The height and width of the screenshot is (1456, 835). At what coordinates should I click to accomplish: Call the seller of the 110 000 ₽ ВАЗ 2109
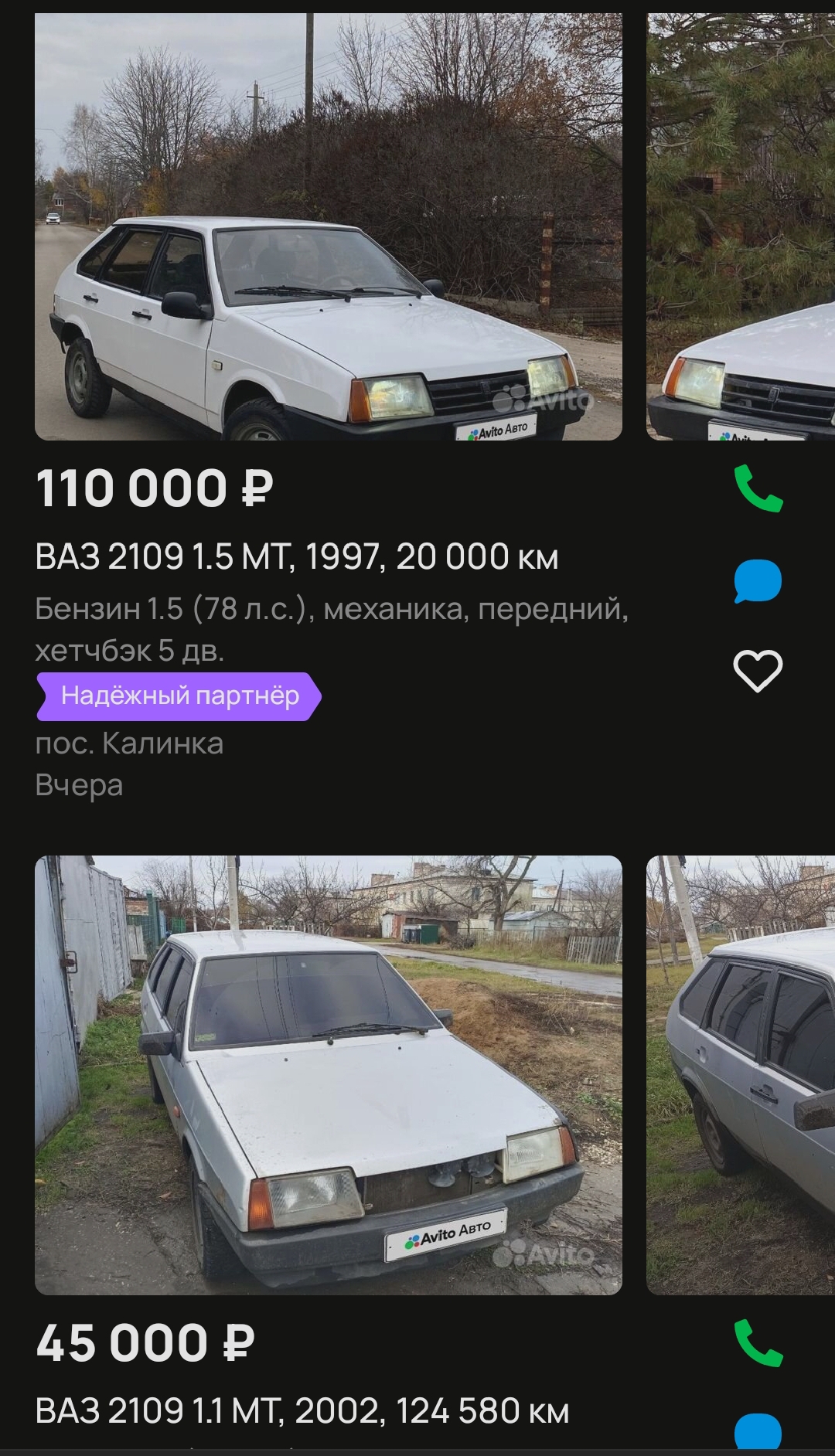coord(758,488)
